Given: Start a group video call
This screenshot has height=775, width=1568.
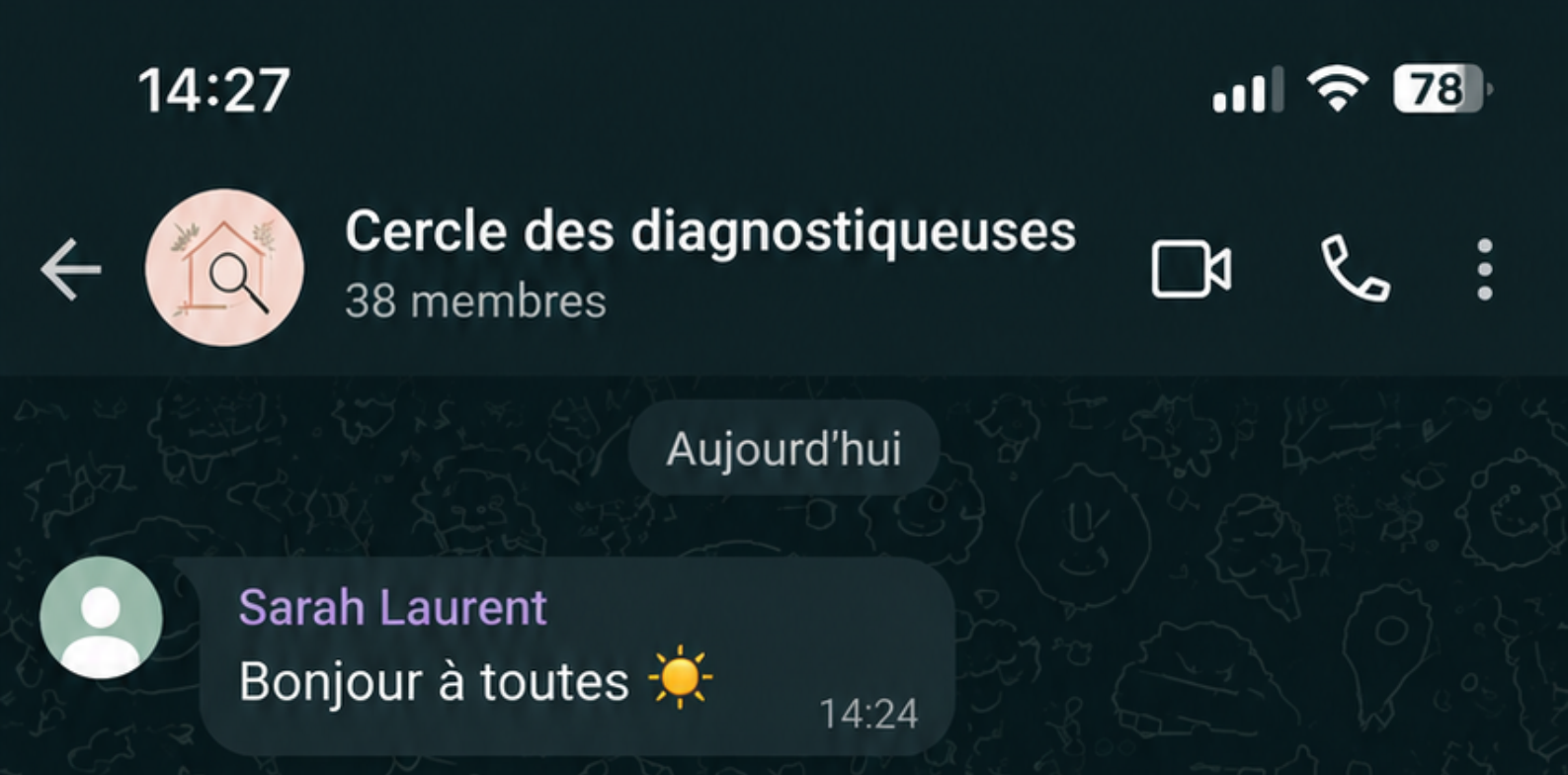Looking at the screenshot, I should [x=1191, y=269].
